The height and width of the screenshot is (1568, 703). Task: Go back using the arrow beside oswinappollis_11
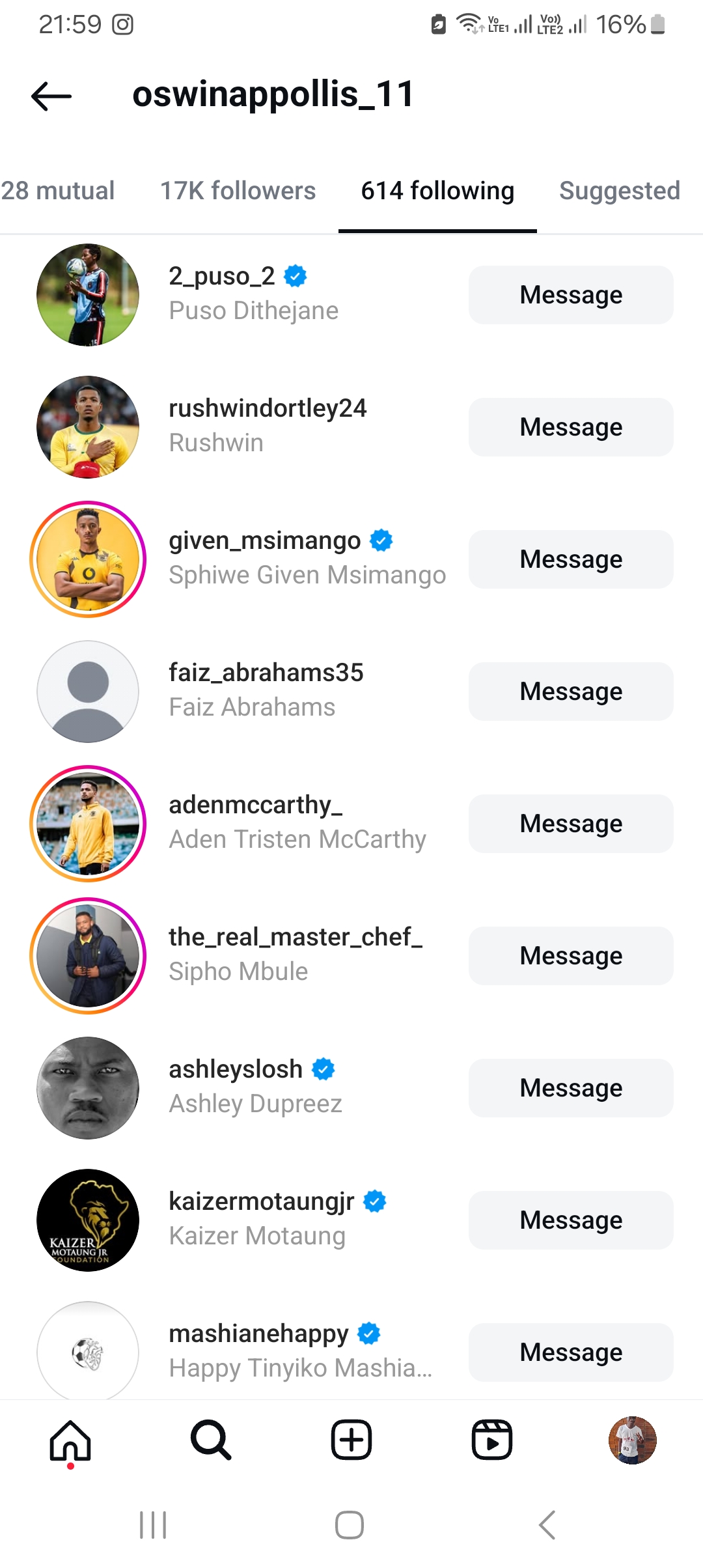(x=51, y=96)
